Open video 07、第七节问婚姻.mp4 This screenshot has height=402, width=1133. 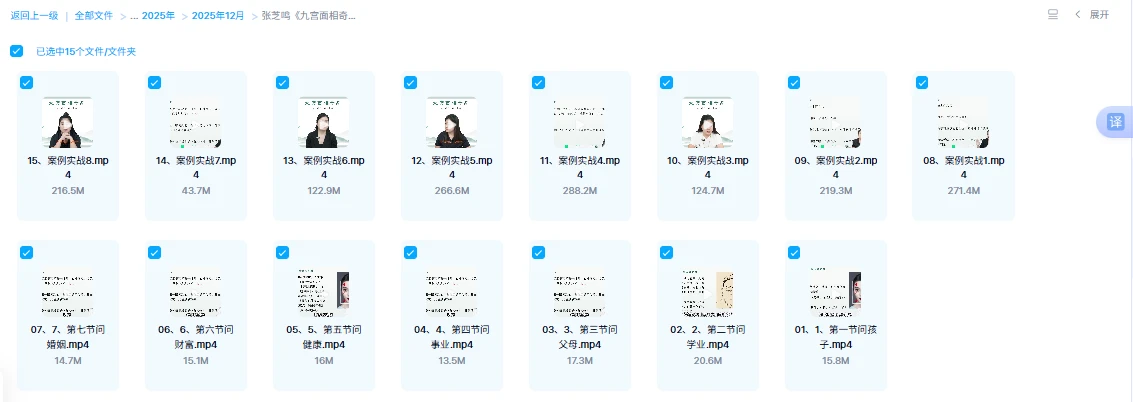tap(67, 293)
